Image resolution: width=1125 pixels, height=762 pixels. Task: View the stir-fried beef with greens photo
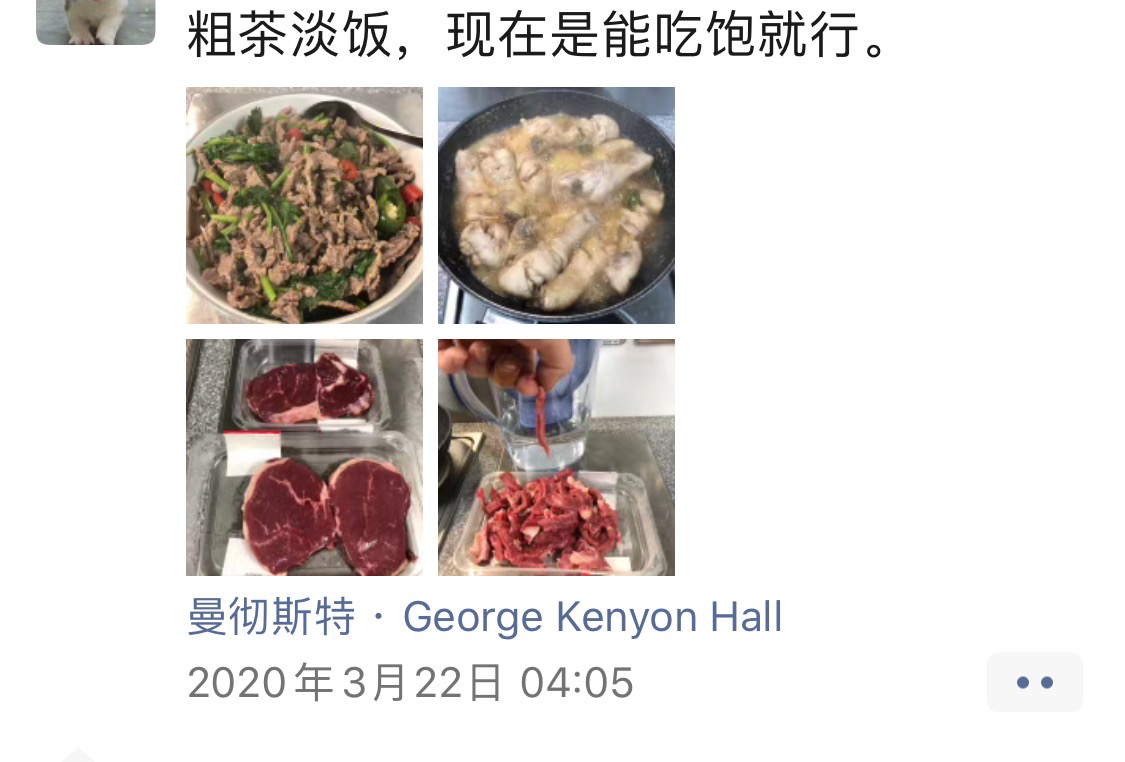point(304,205)
